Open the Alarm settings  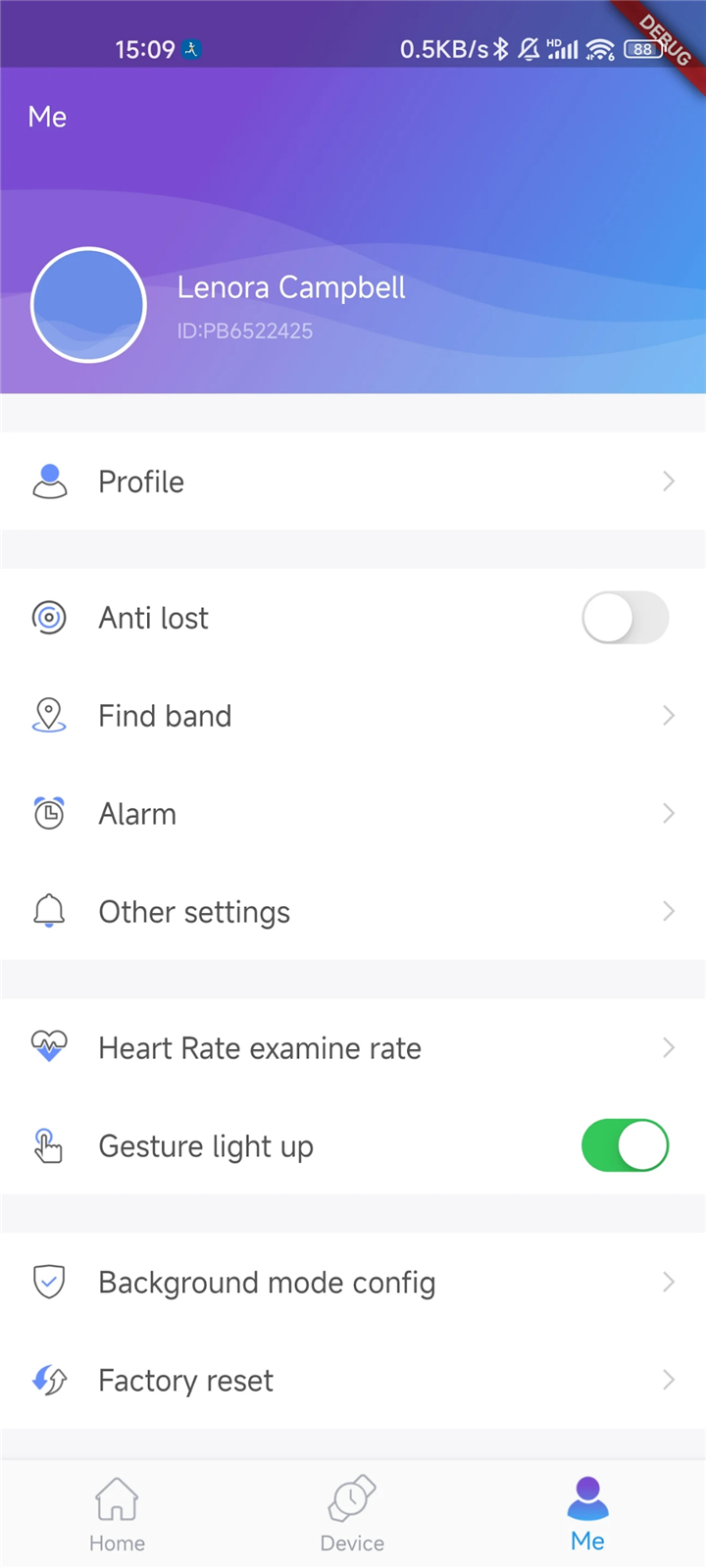[x=353, y=814]
